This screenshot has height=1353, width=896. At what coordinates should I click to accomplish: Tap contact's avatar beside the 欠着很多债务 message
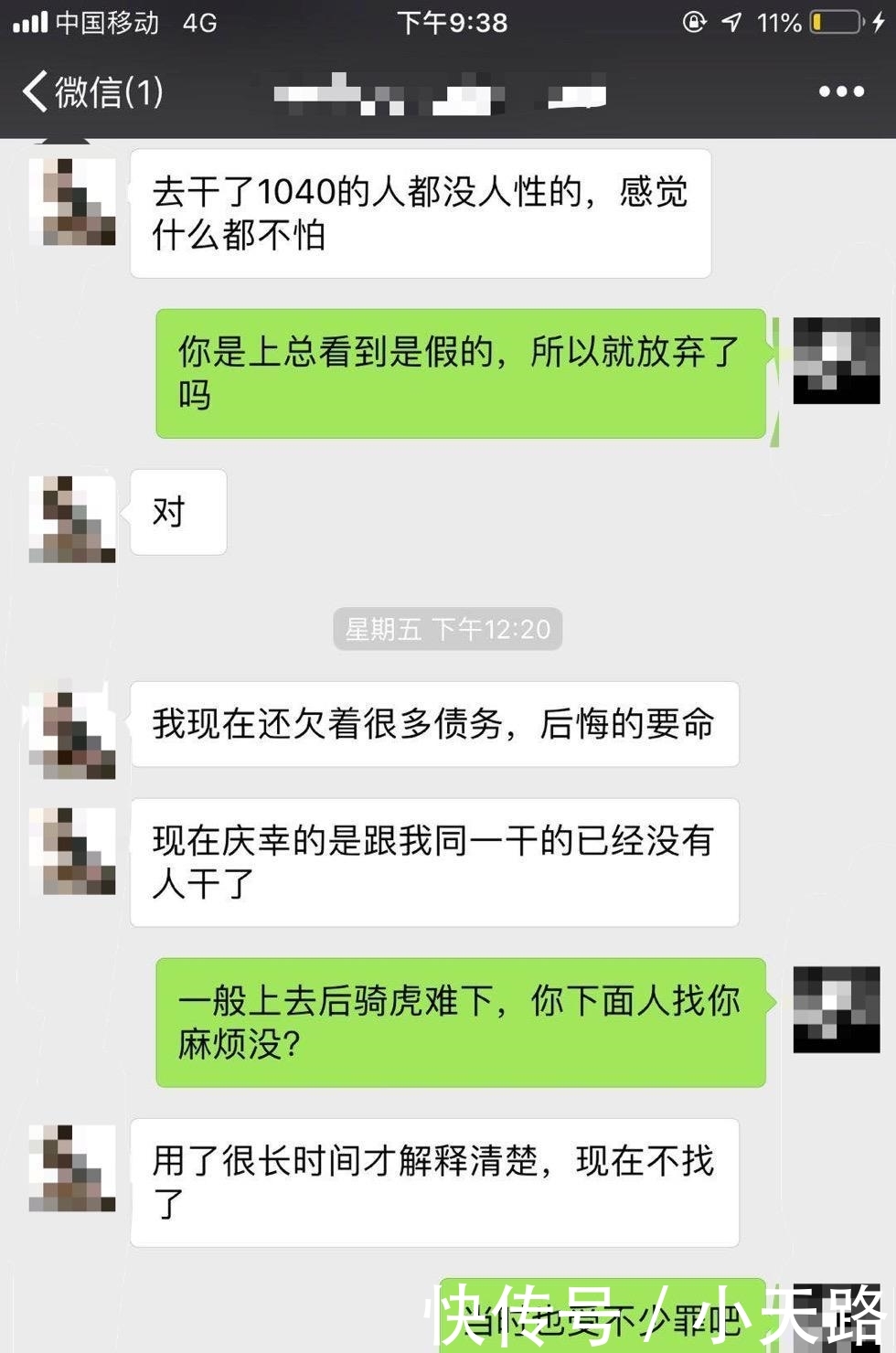72,735
